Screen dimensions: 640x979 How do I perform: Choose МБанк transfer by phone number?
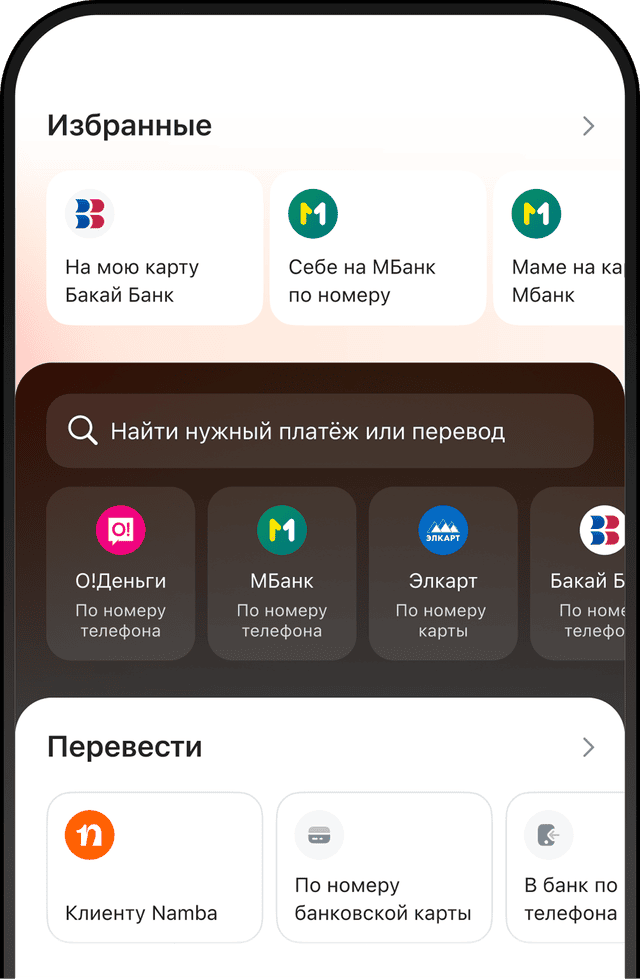[282, 573]
